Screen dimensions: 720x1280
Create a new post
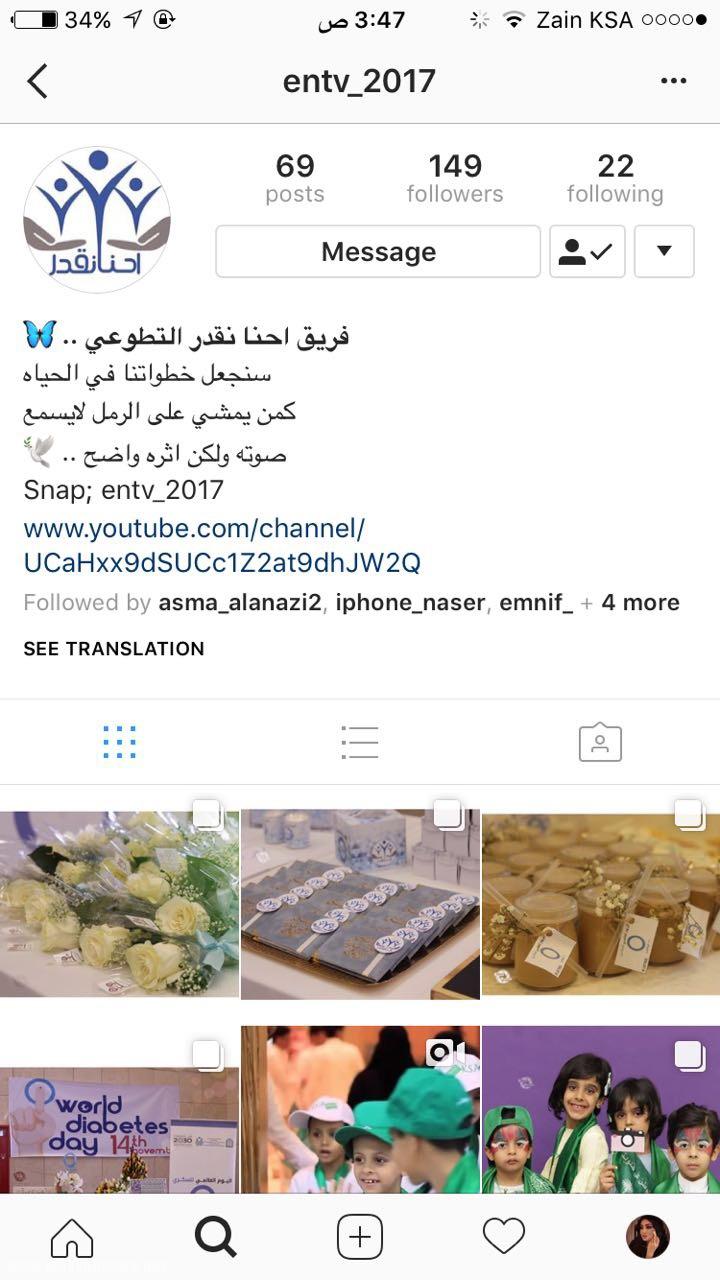[x=360, y=1238]
